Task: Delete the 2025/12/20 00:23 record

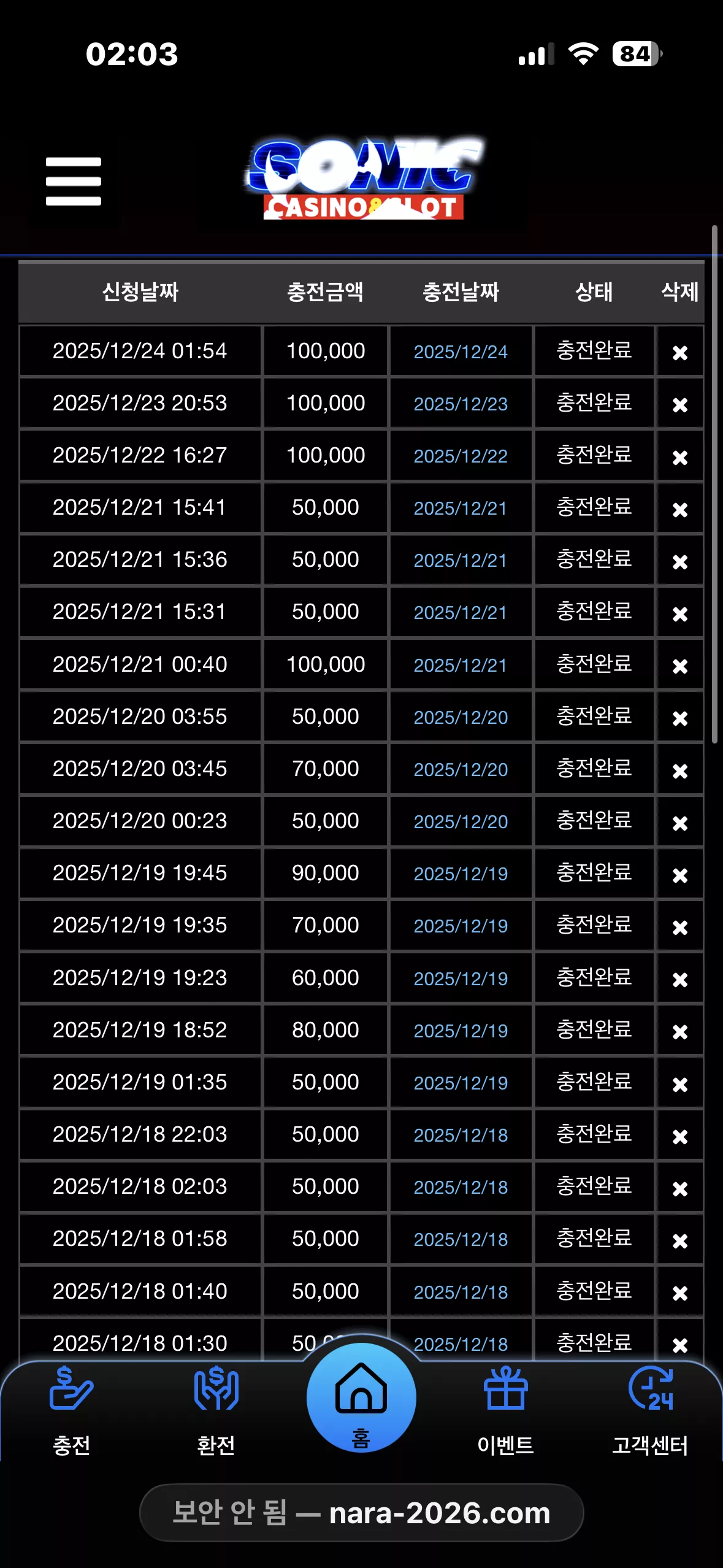Action: tap(679, 823)
